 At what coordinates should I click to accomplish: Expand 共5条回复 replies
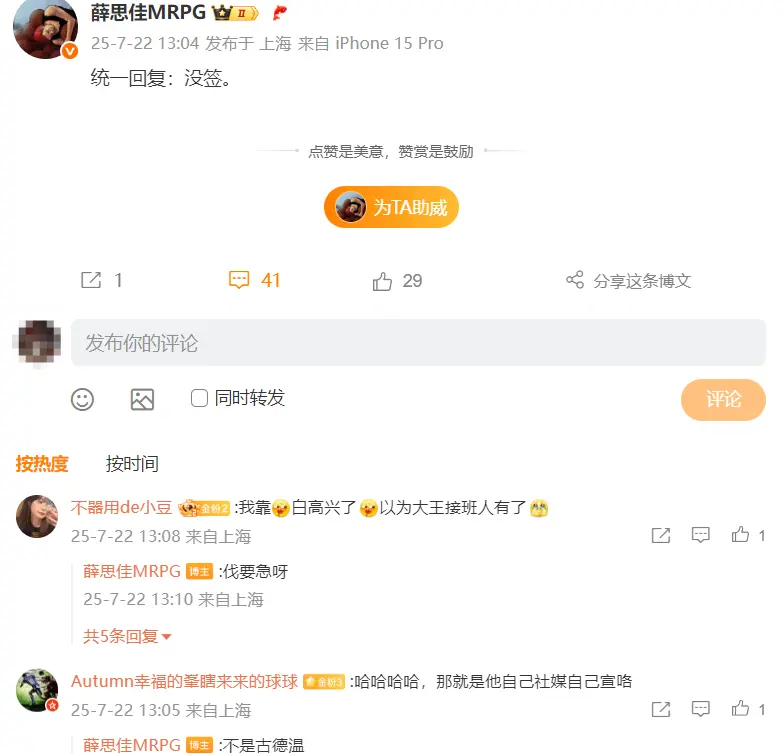pyautogui.click(x=127, y=636)
